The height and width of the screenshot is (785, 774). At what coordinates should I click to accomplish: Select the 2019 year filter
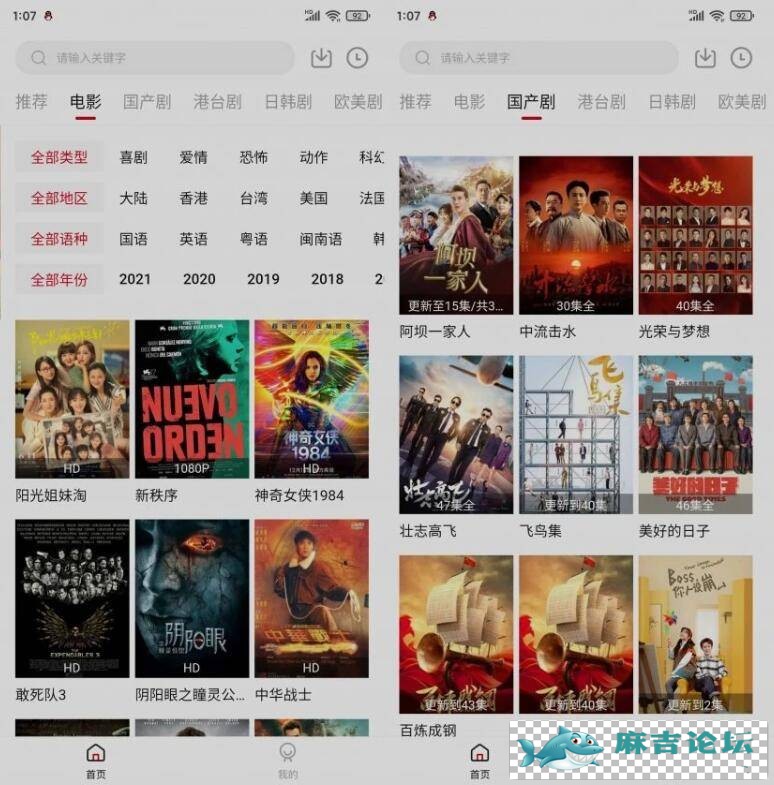(263, 279)
